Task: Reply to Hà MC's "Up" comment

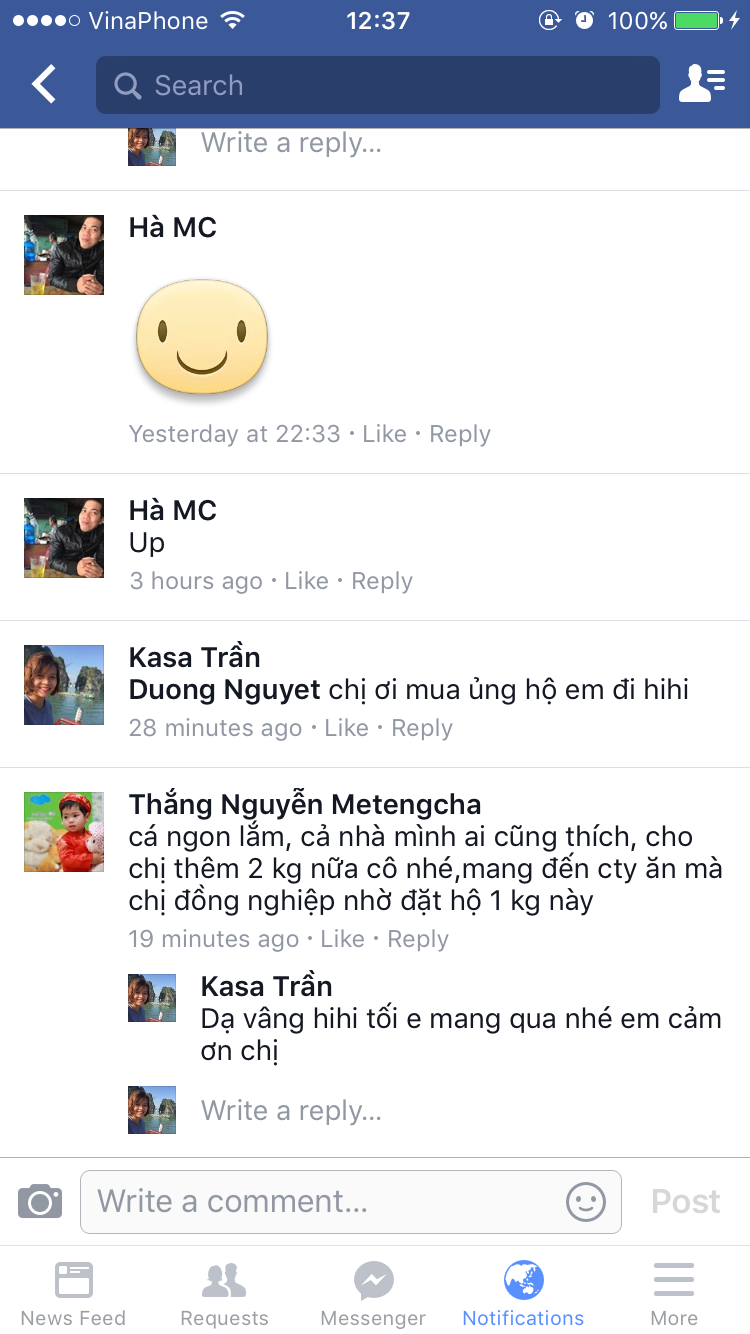Action: click(382, 581)
